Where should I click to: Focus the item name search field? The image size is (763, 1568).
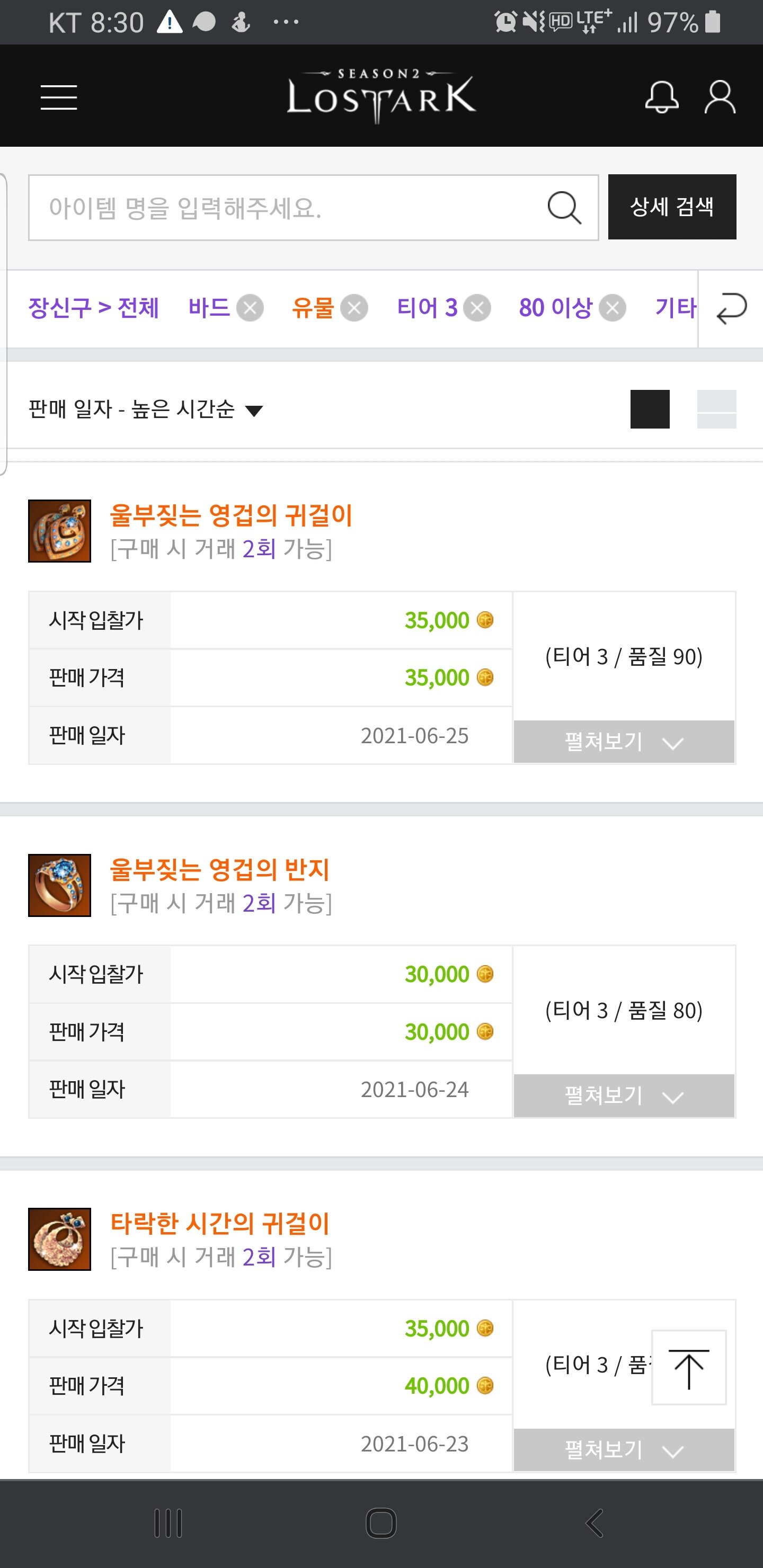[x=286, y=208]
